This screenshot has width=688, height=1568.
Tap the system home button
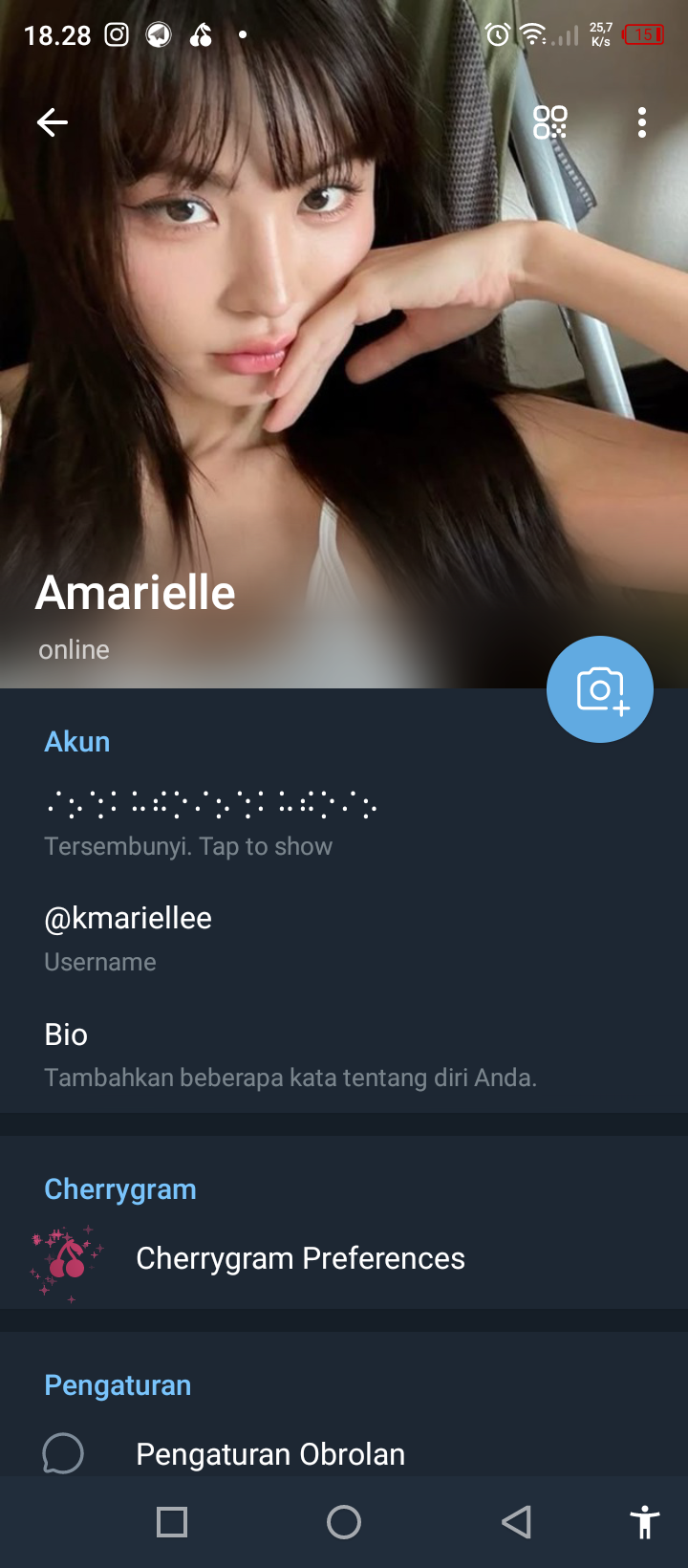coord(344,1522)
